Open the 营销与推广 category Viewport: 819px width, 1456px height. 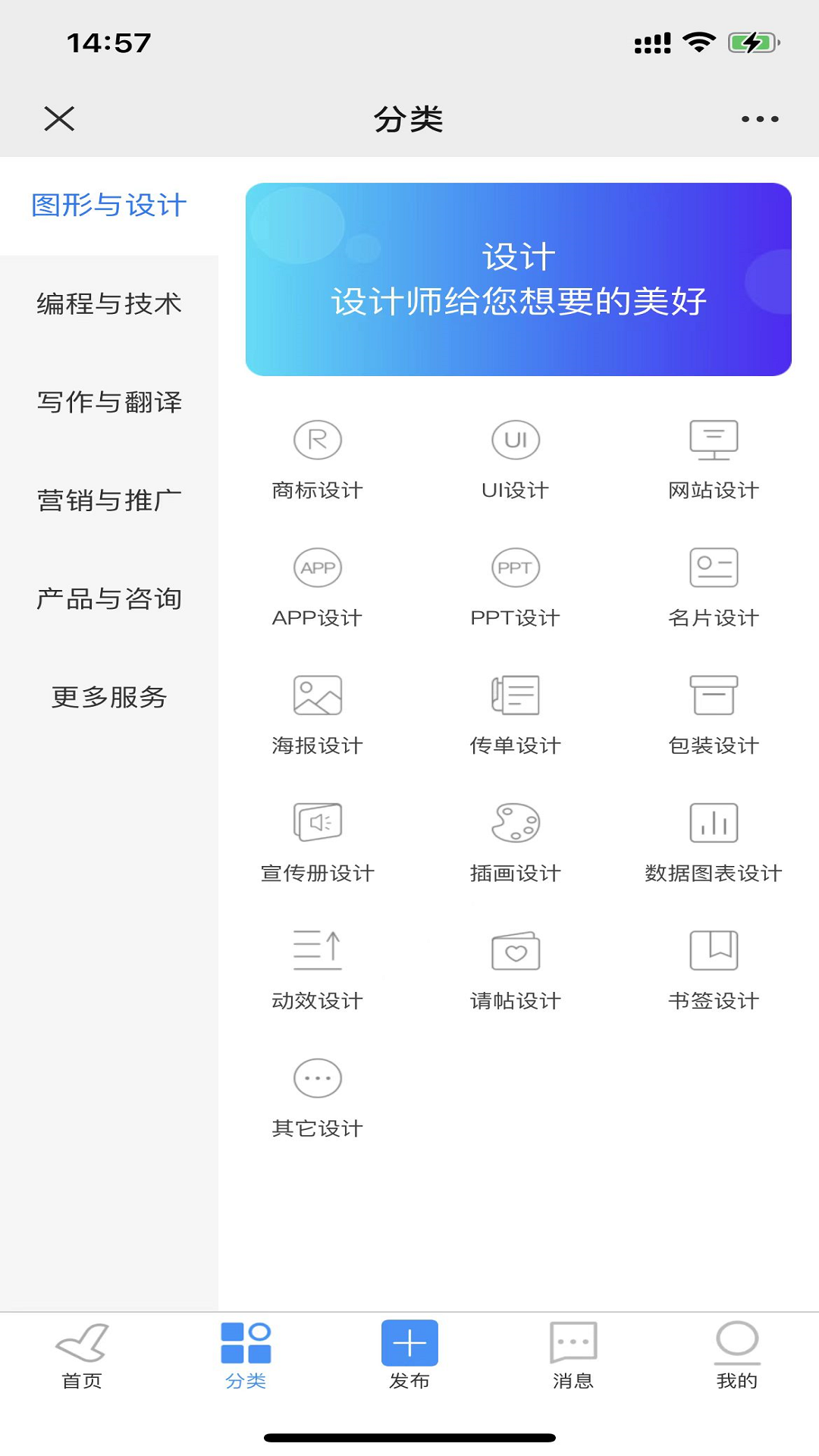tap(109, 500)
